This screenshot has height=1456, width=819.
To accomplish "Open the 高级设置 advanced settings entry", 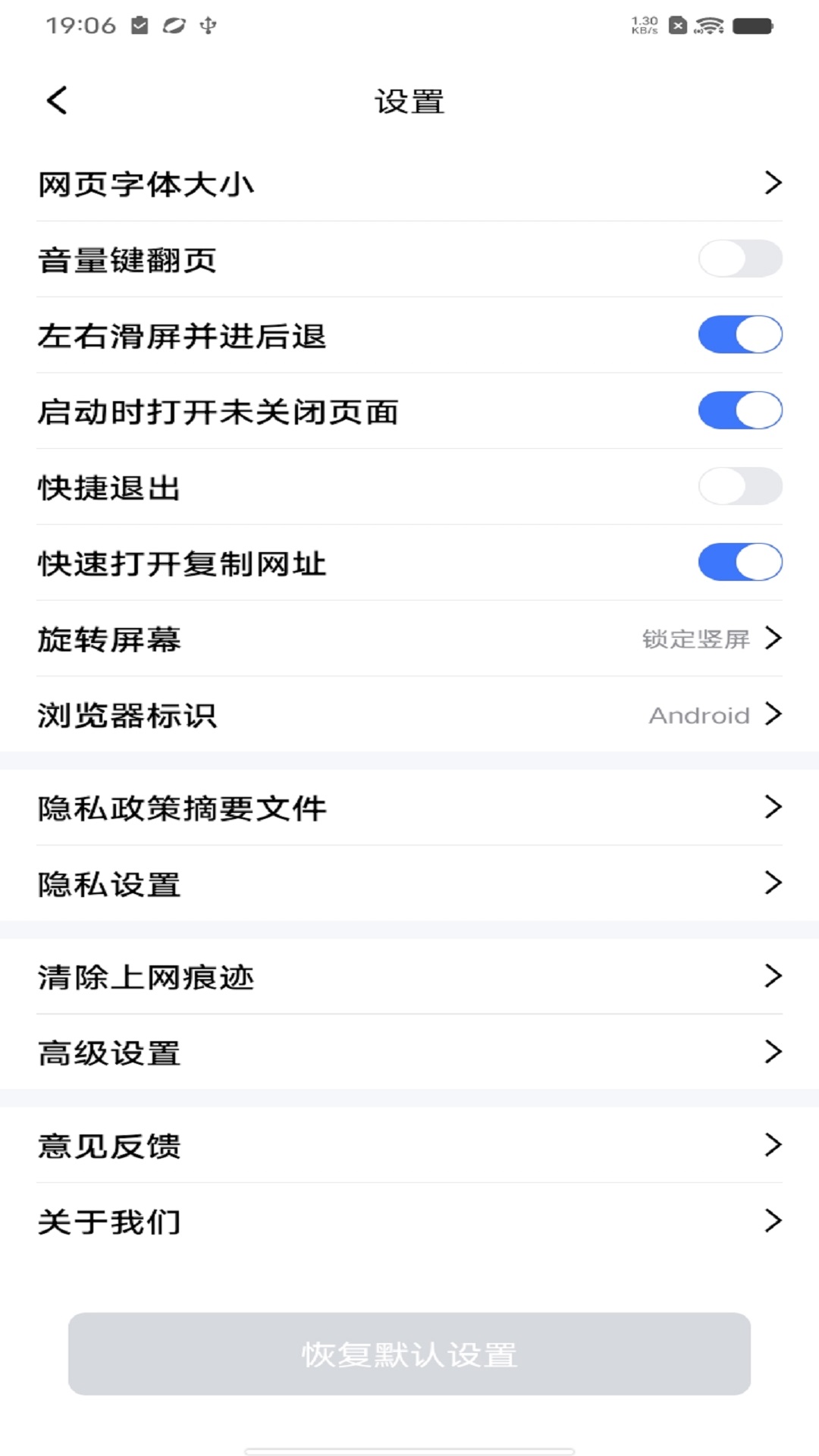I will coord(409,1052).
